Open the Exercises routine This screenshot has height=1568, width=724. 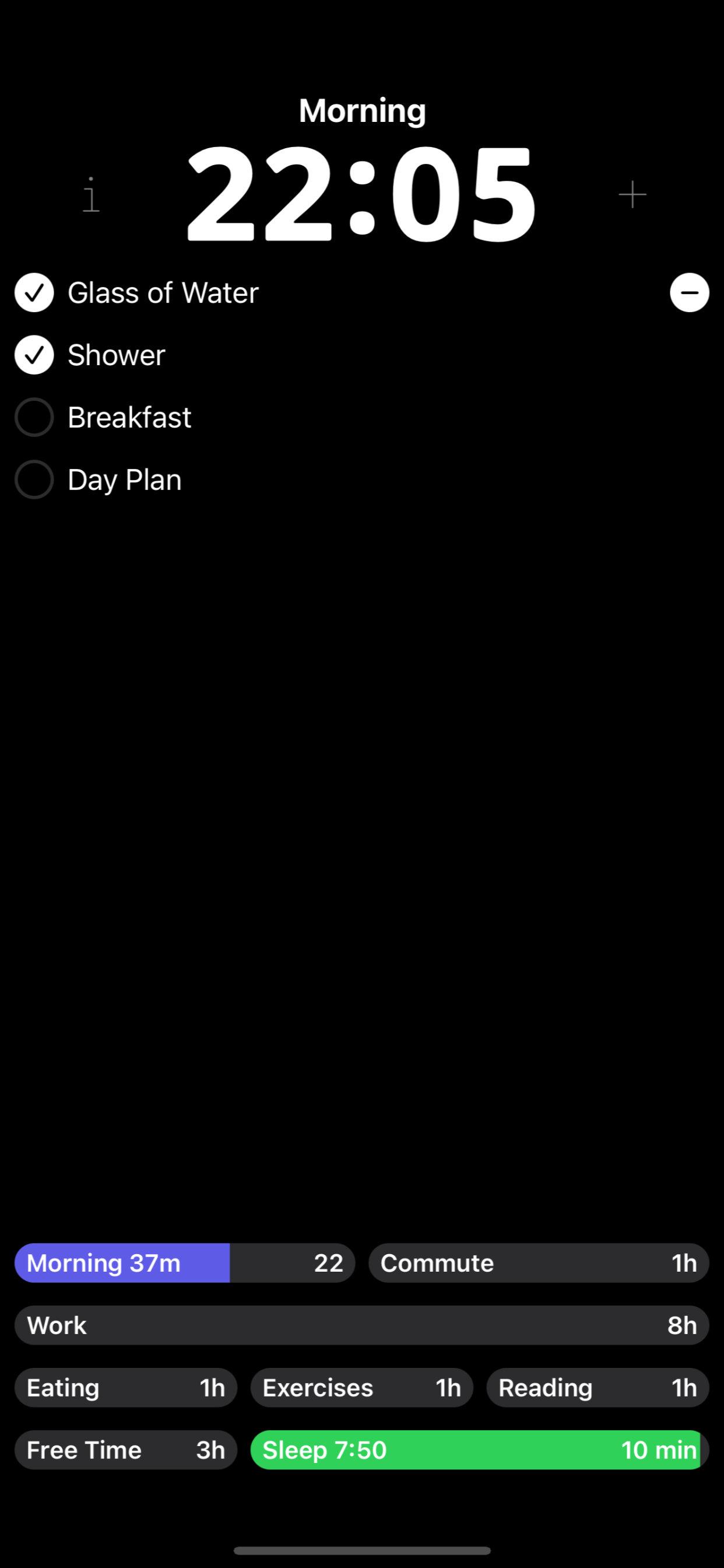(x=361, y=1388)
